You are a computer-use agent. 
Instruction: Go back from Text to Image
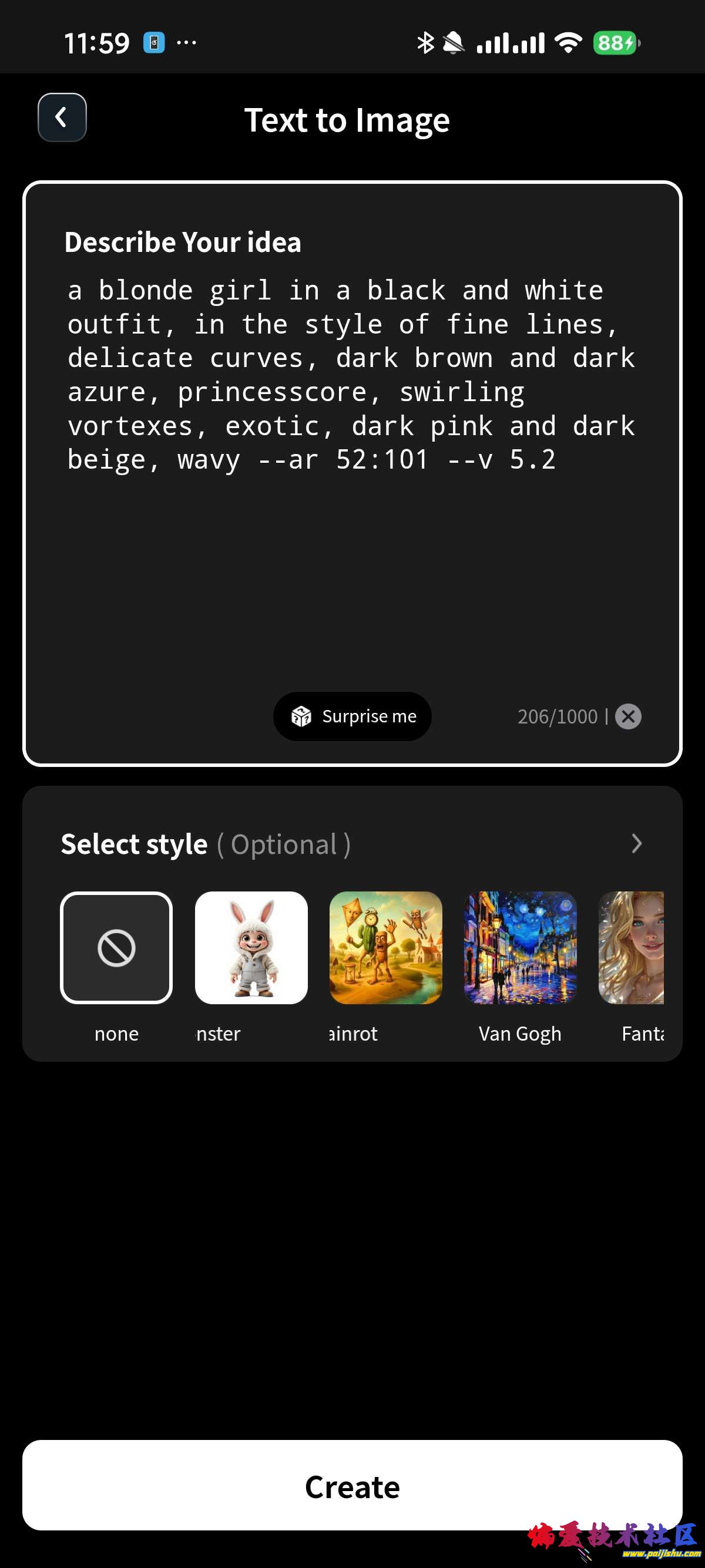pyautogui.click(x=62, y=117)
